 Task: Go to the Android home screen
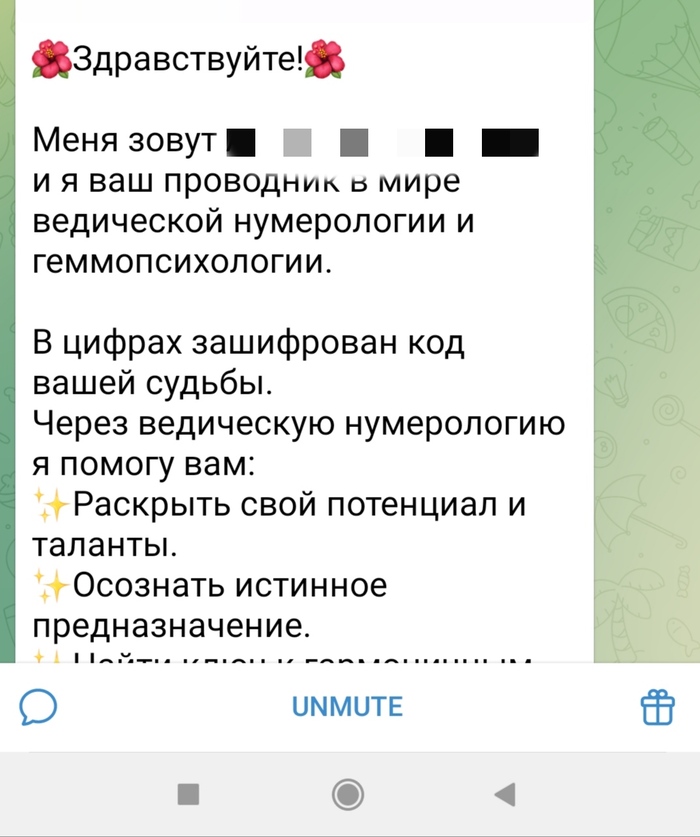(x=348, y=795)
